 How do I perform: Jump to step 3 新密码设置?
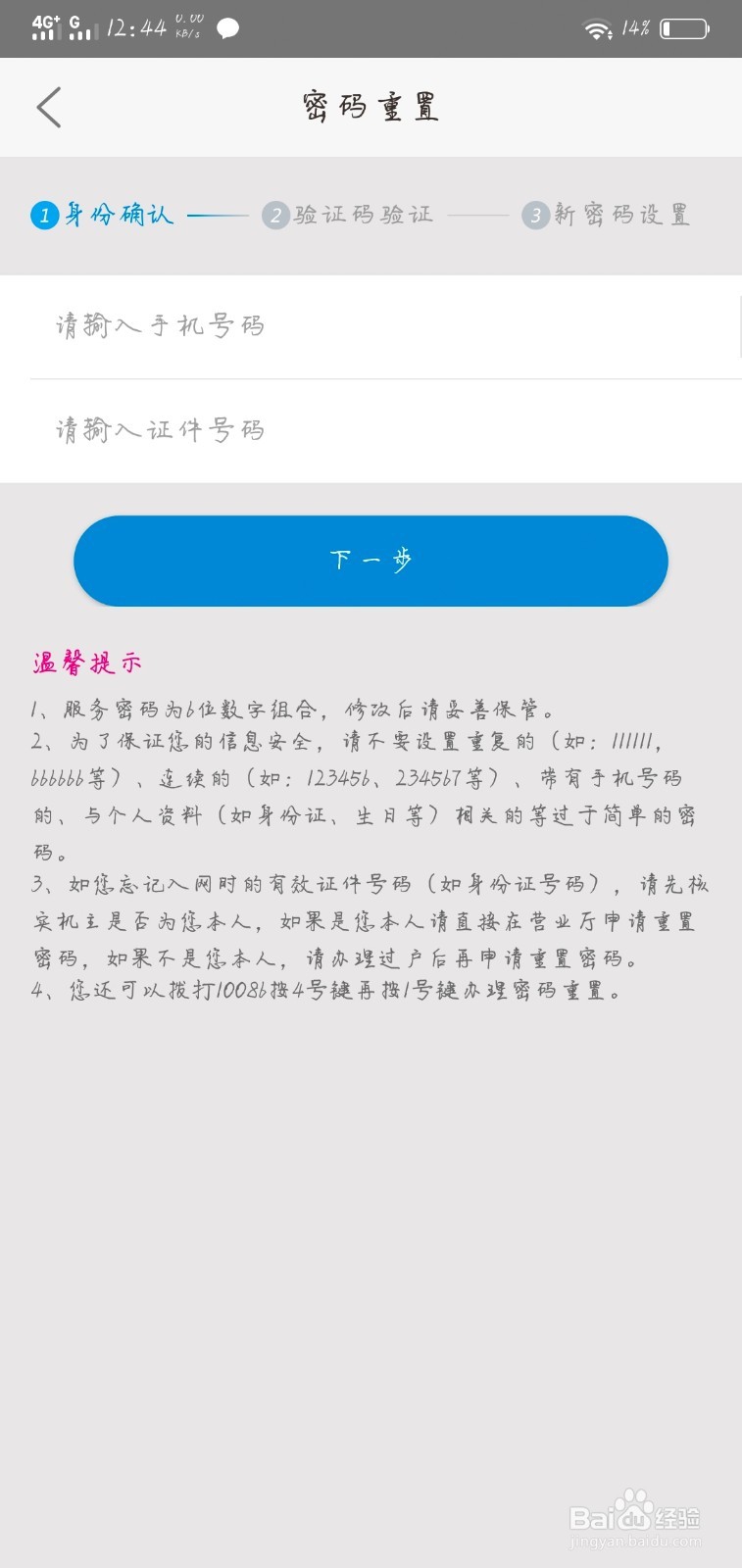click(613, 215)
